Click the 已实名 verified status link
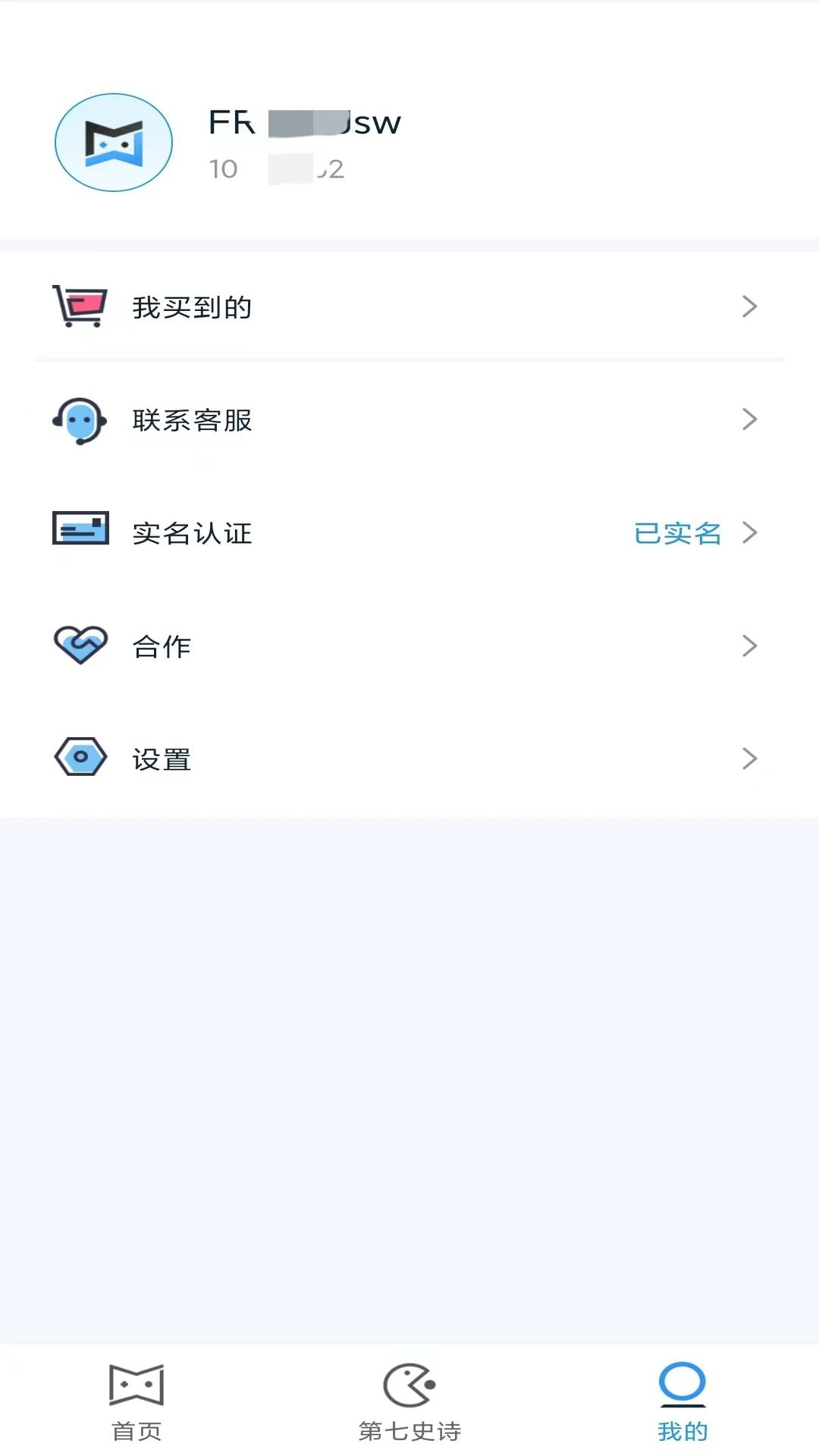 tap(677, 532)
